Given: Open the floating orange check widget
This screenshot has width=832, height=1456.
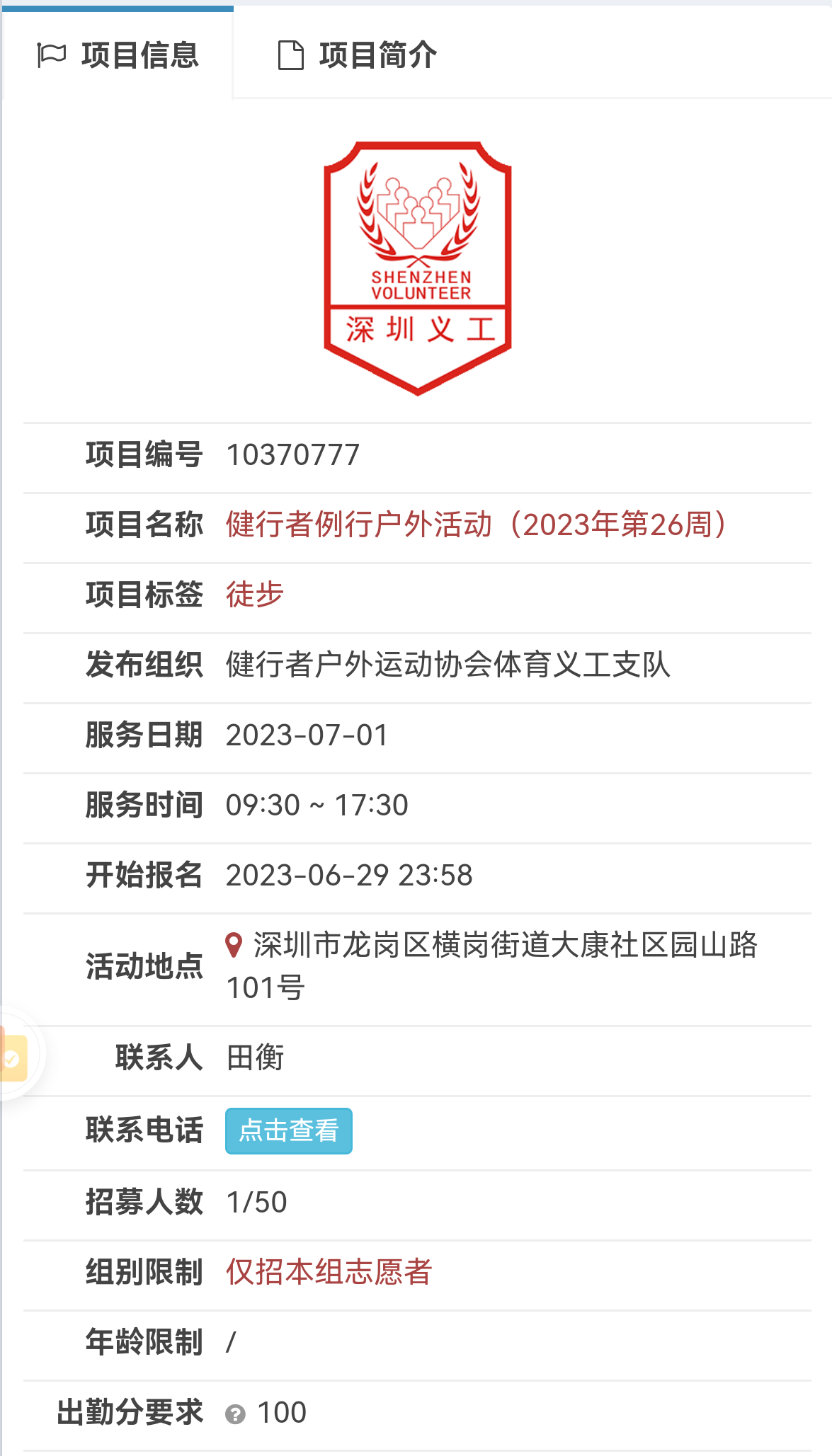Looking at the screenshot, I should tap(13, 1058).
